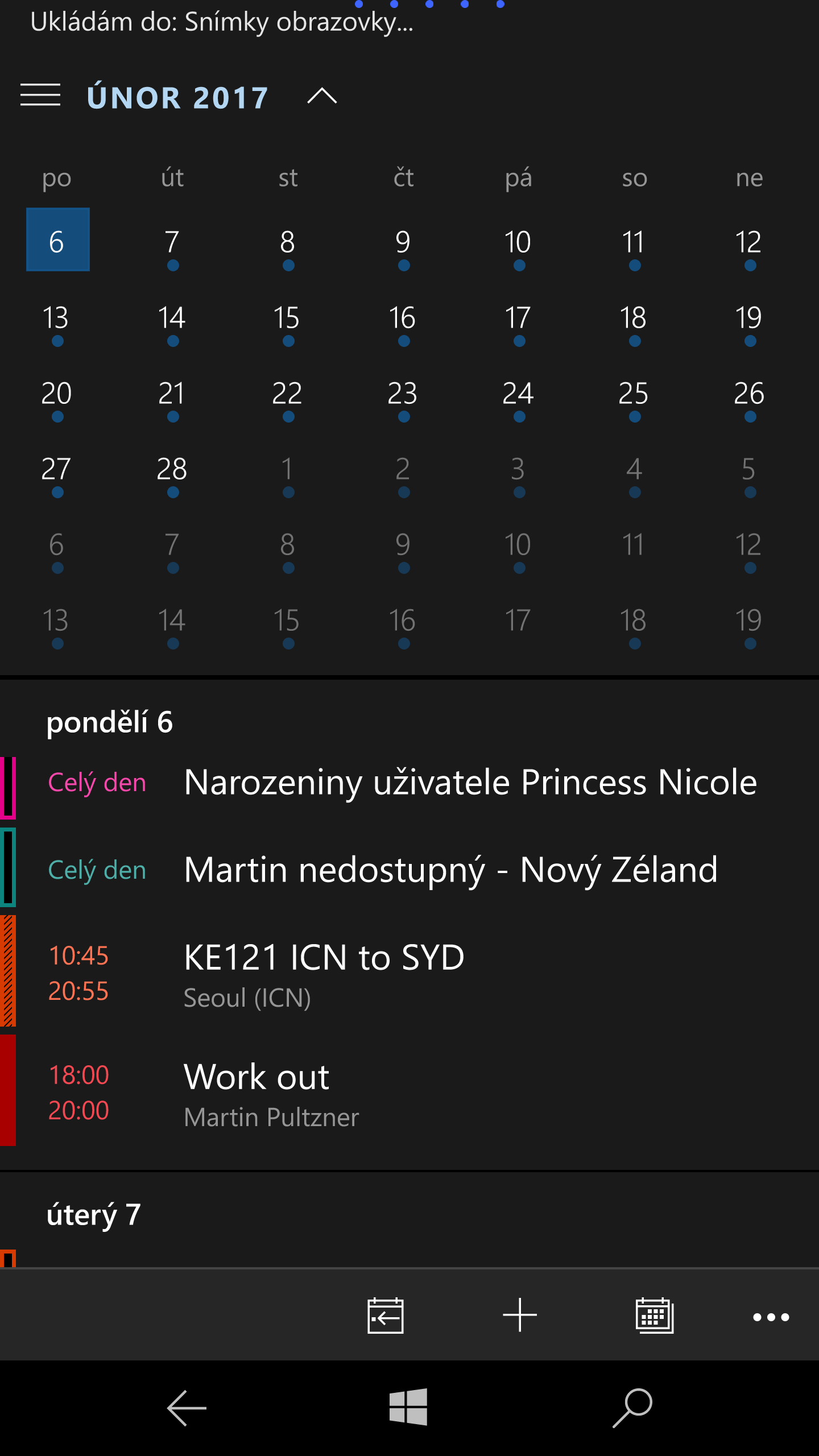Open Narozeniny uživatele Princess Nicole event
Screen dimensions: 819x1456
pyautogui.click(x=470, y=783)
